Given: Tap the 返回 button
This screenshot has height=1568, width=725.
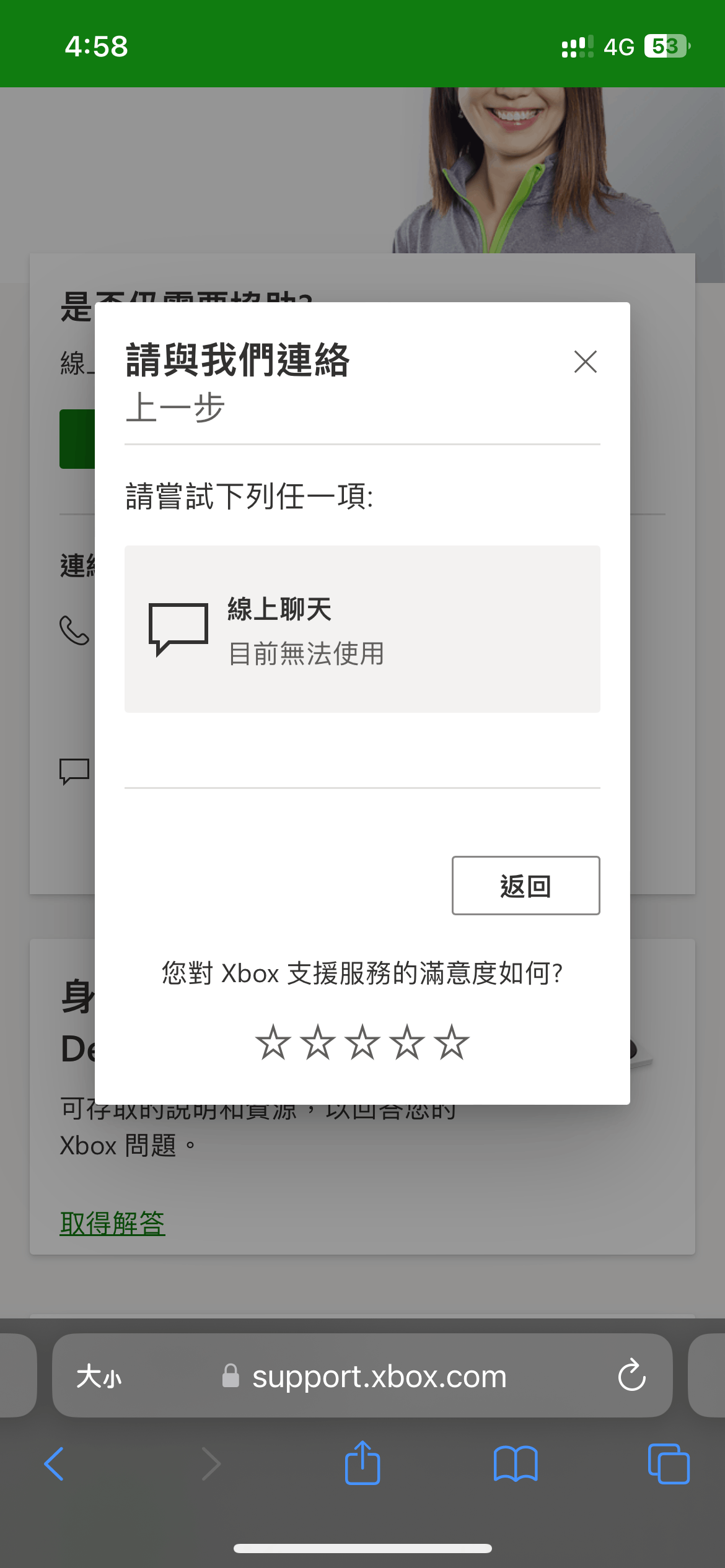Looking at the screenshot, I should point(525,886).
